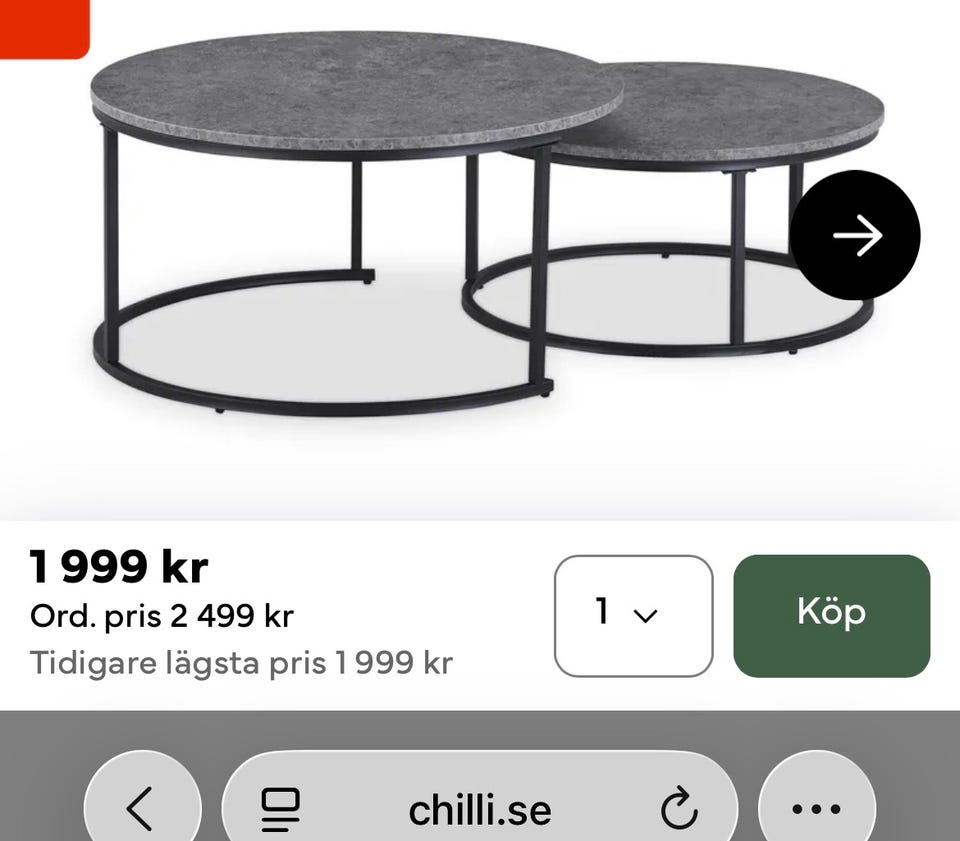960x841 pixels.
Task: Go back in the browser
Action: pyautogui.click(x=142, y=807)
